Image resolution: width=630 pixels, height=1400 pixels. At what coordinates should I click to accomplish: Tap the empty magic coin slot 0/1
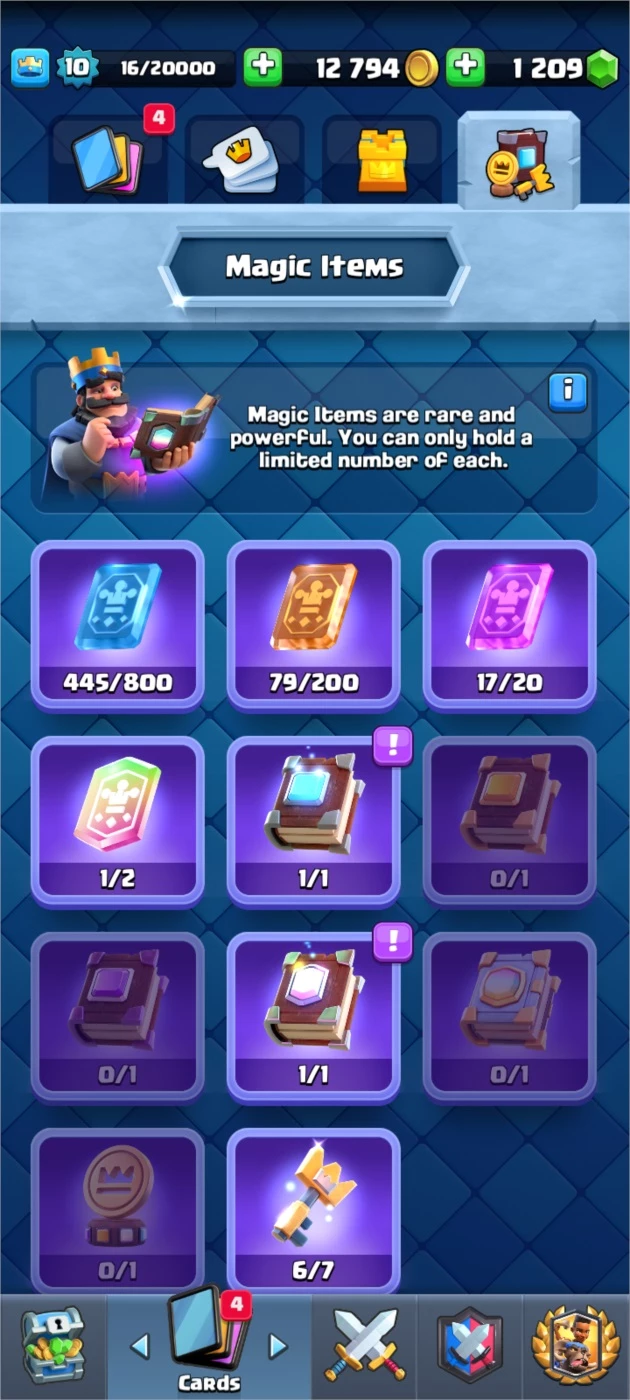117,1210
